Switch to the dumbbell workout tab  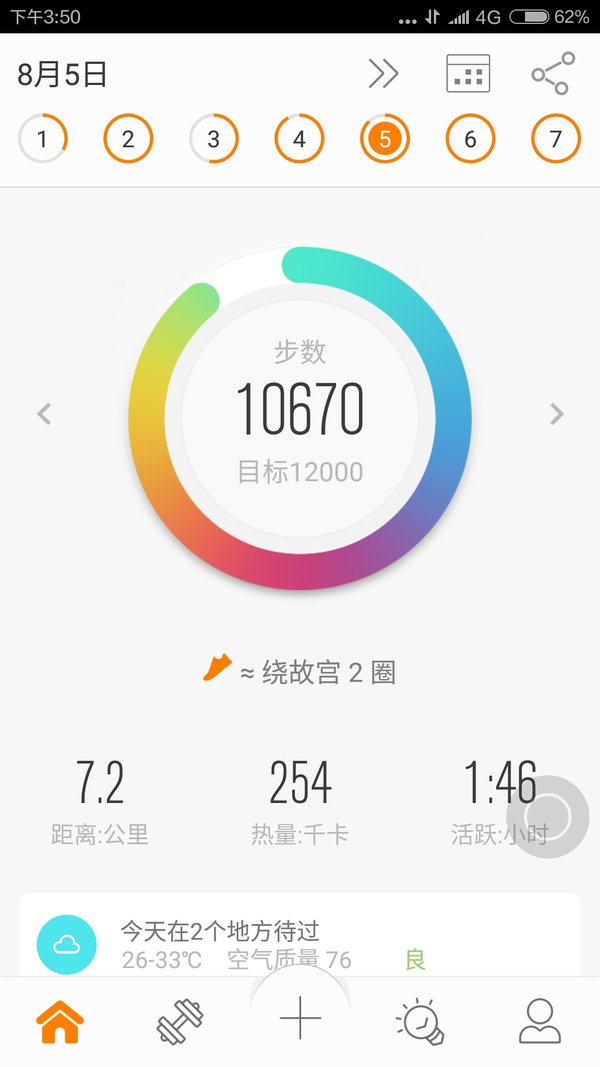(180, 1021)
